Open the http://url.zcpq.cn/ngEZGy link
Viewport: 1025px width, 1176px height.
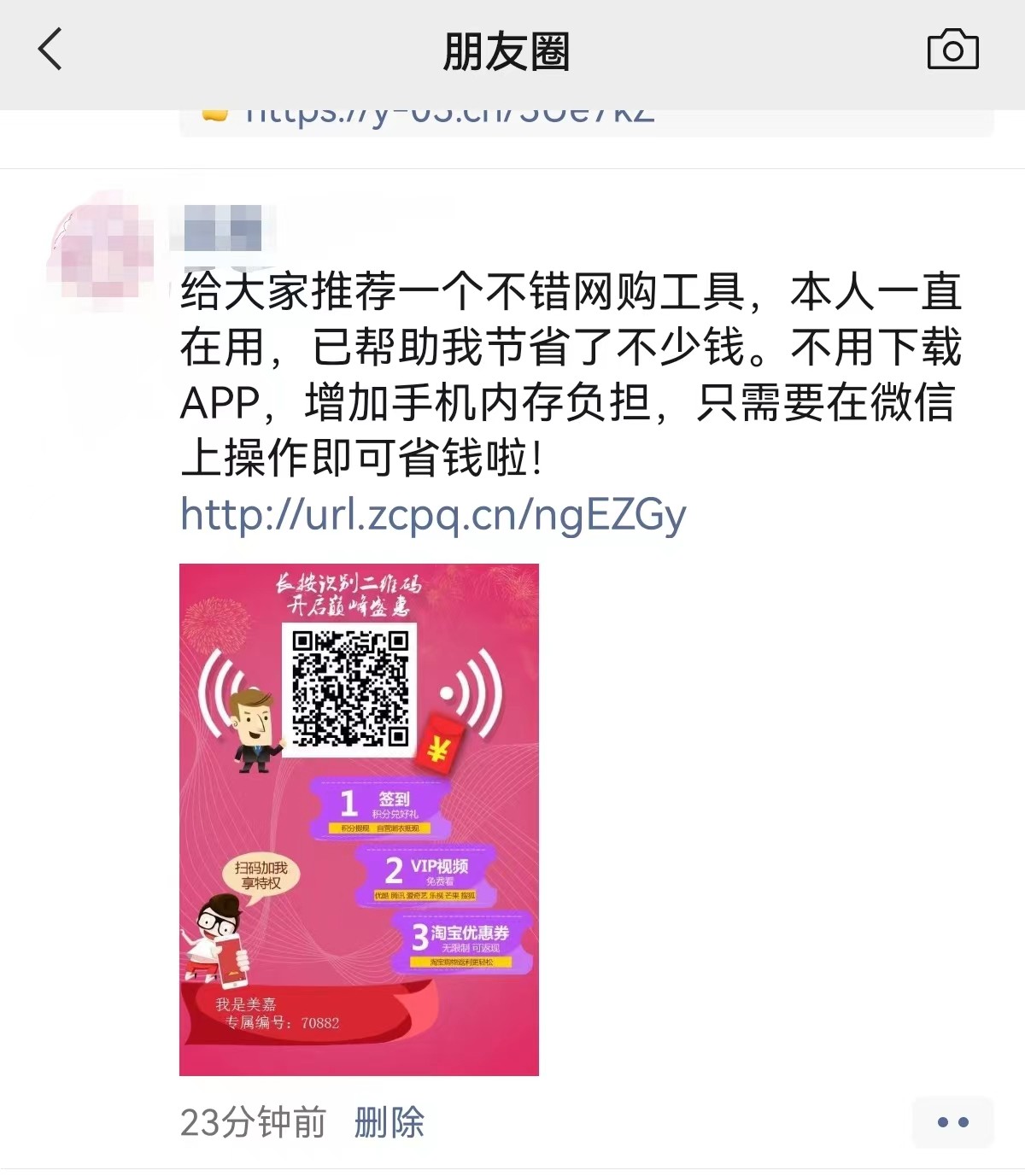pyautogui.click(x=433, y=515)
